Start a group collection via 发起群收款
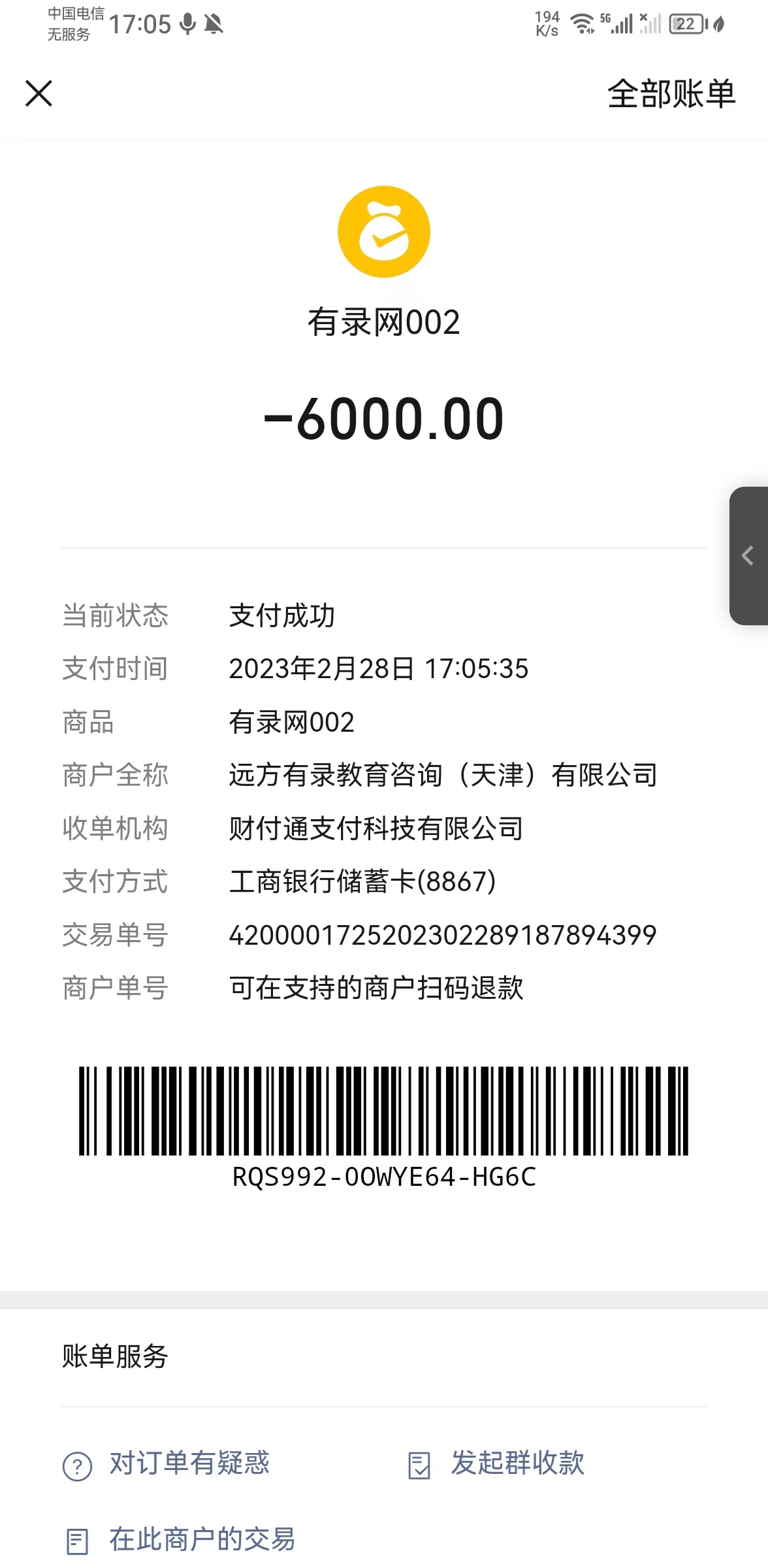The height and width of the screenshot is (1568, 768). pos(496,1463)
